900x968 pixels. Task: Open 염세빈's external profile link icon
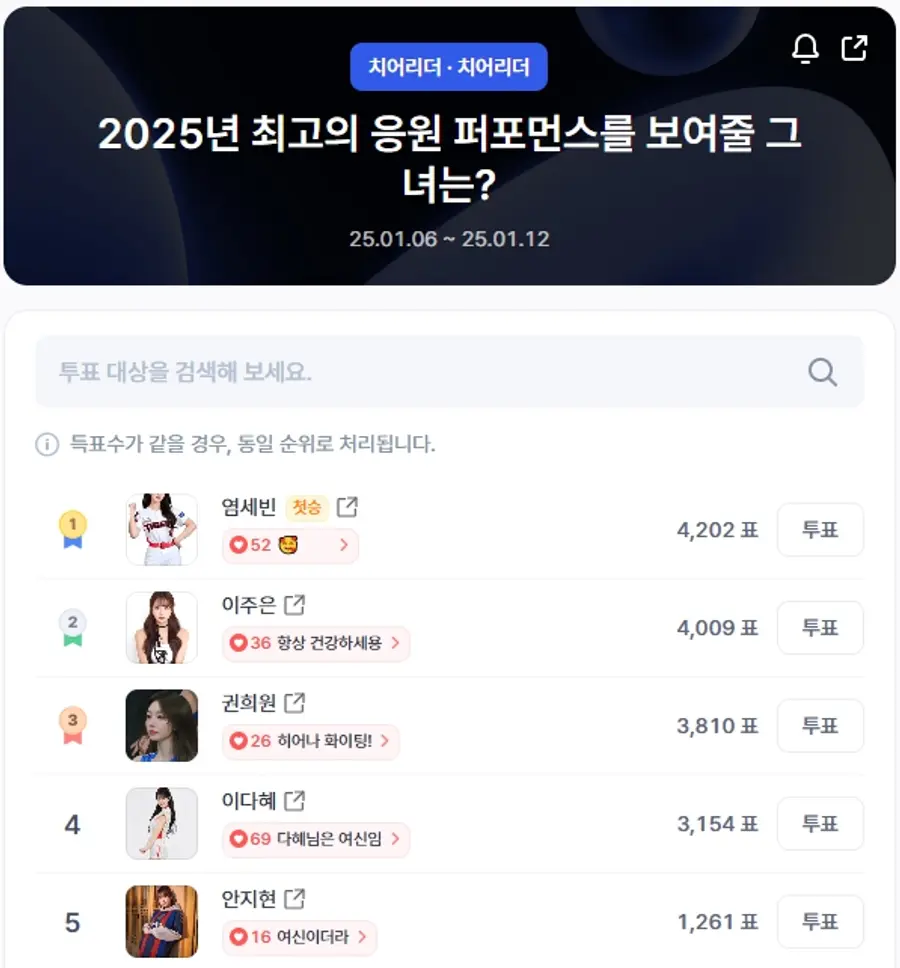(x=345, y=507)
